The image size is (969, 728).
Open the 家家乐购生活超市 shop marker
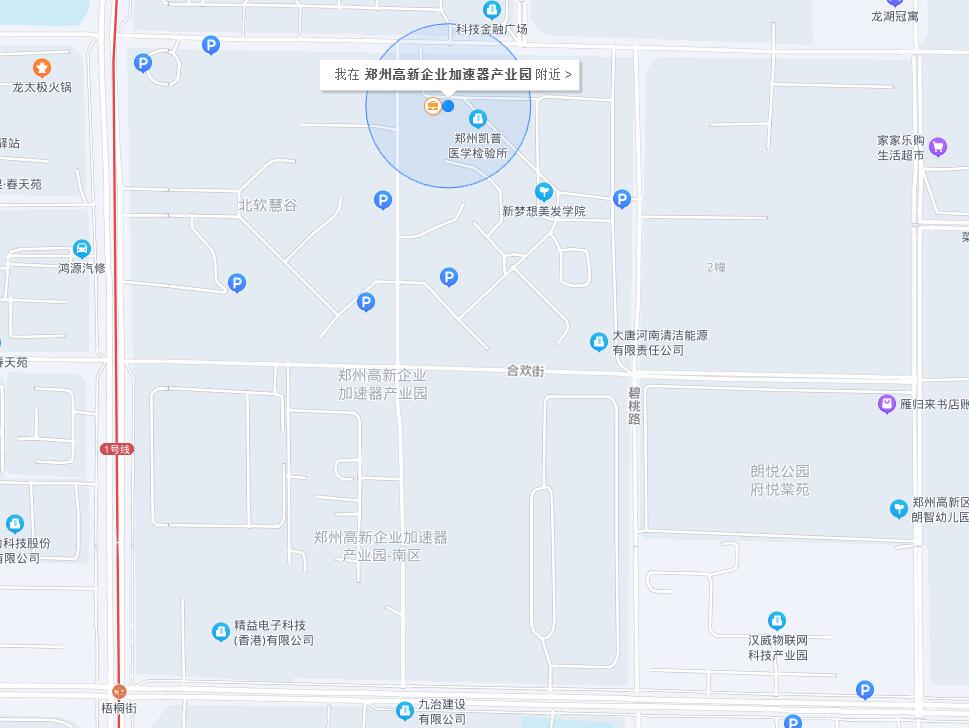[x=937, y=148]
